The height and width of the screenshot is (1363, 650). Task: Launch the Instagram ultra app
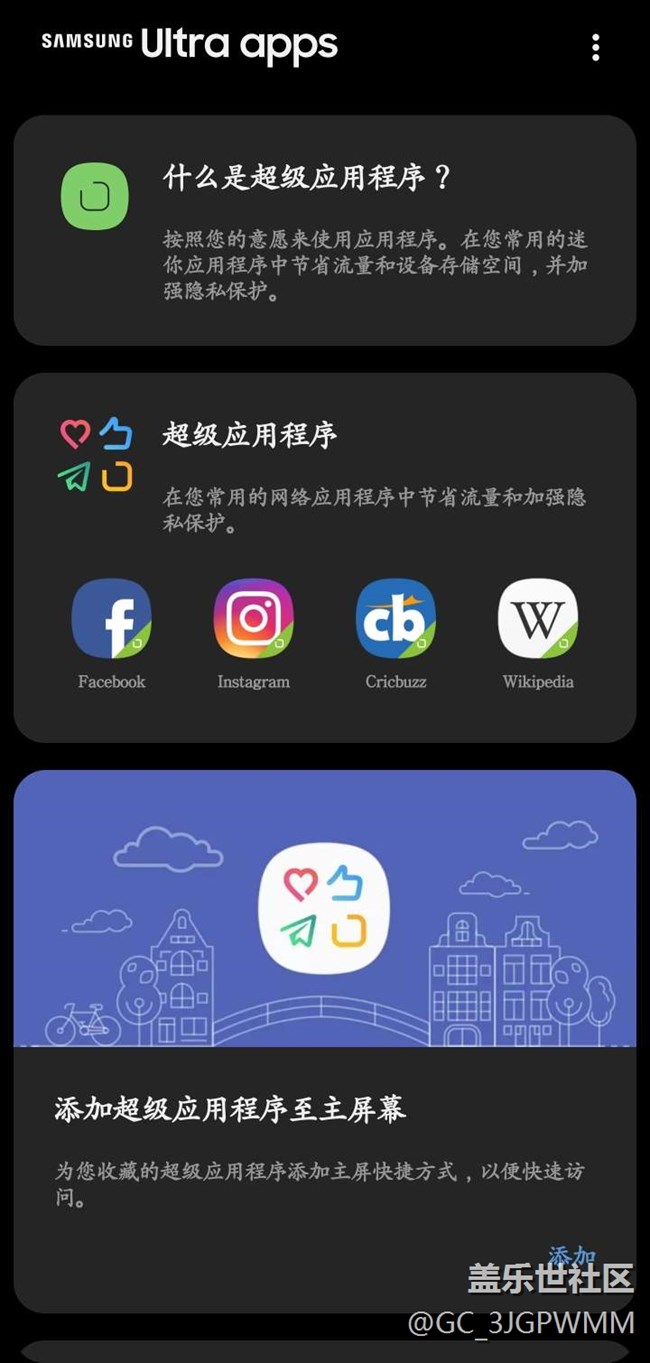(x=254, y=619)
